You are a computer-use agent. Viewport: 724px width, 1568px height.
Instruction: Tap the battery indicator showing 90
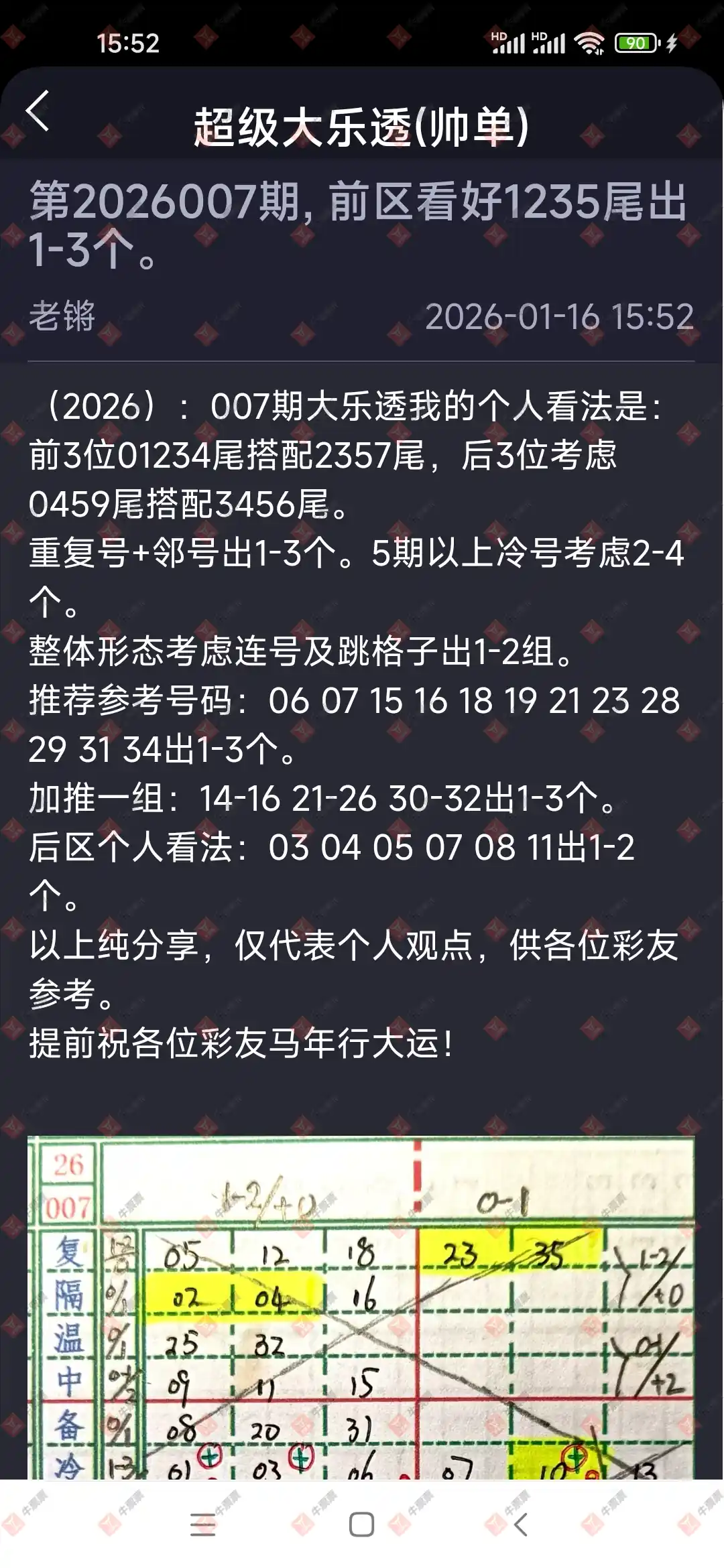(x=636, y=42)
